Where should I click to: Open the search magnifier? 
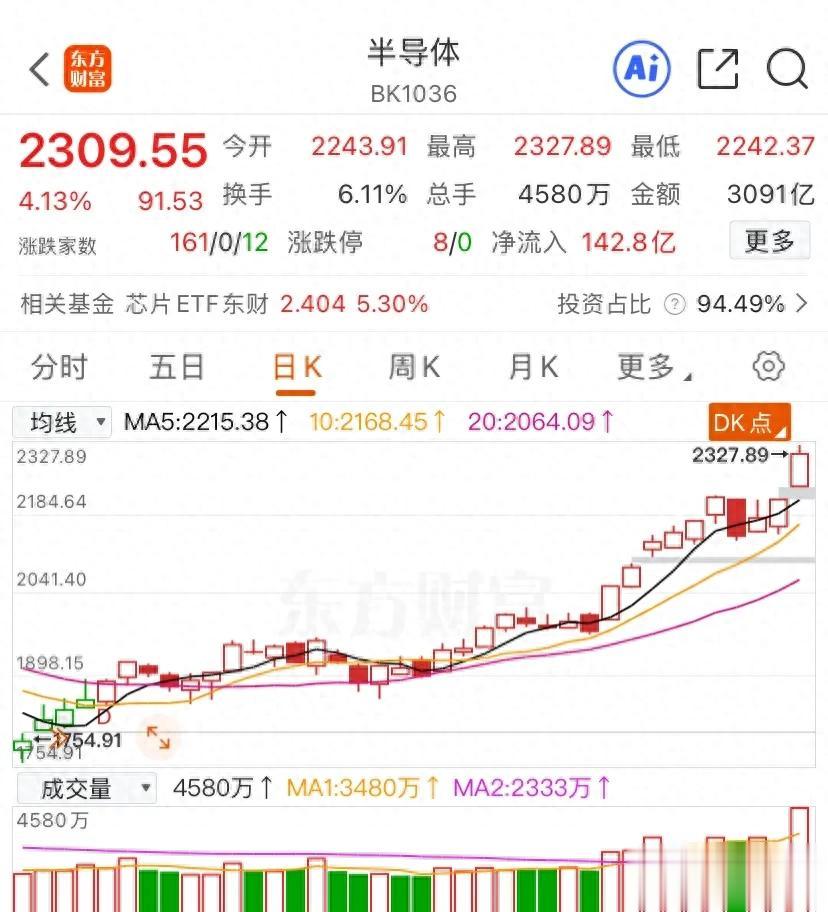pos(786,68)
